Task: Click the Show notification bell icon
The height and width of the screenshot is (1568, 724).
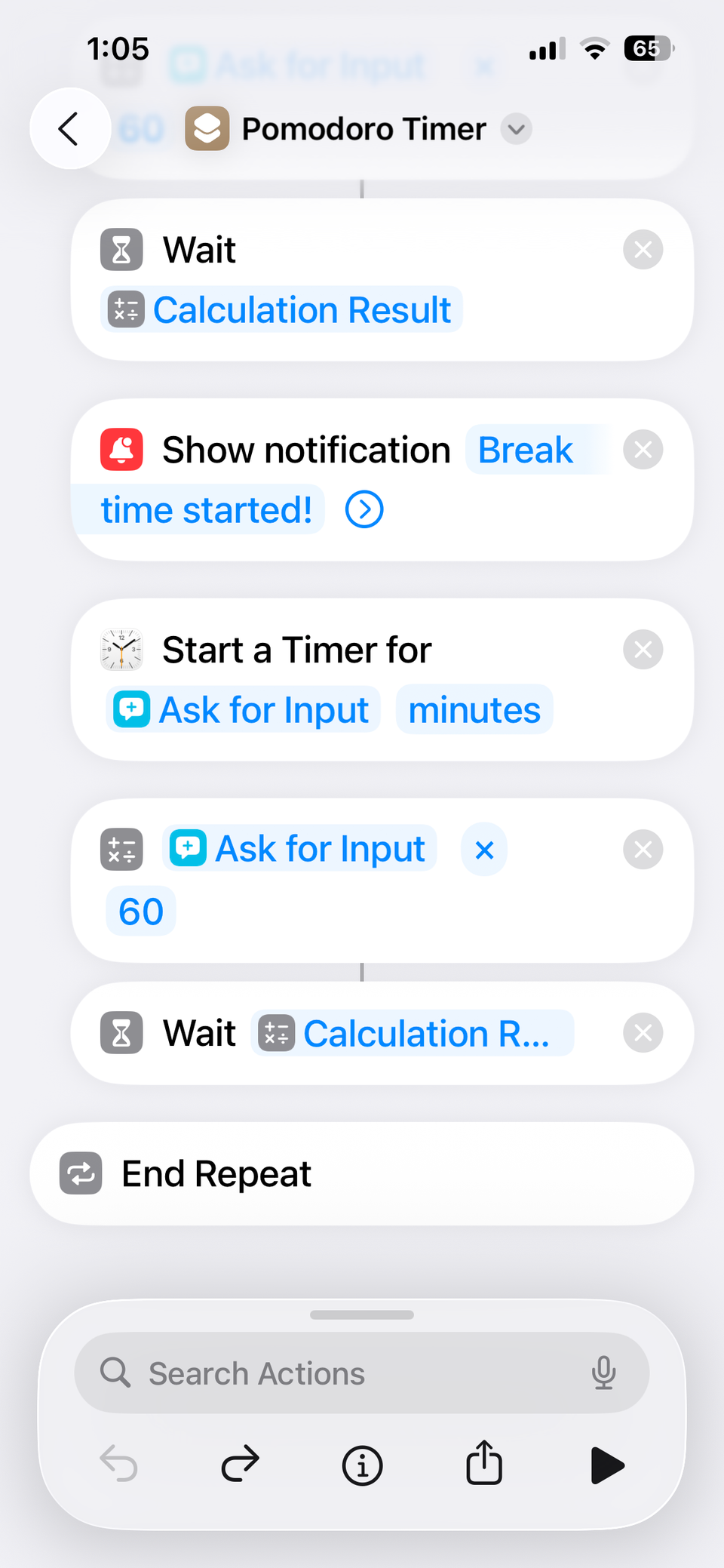Action: click(121, 449)
